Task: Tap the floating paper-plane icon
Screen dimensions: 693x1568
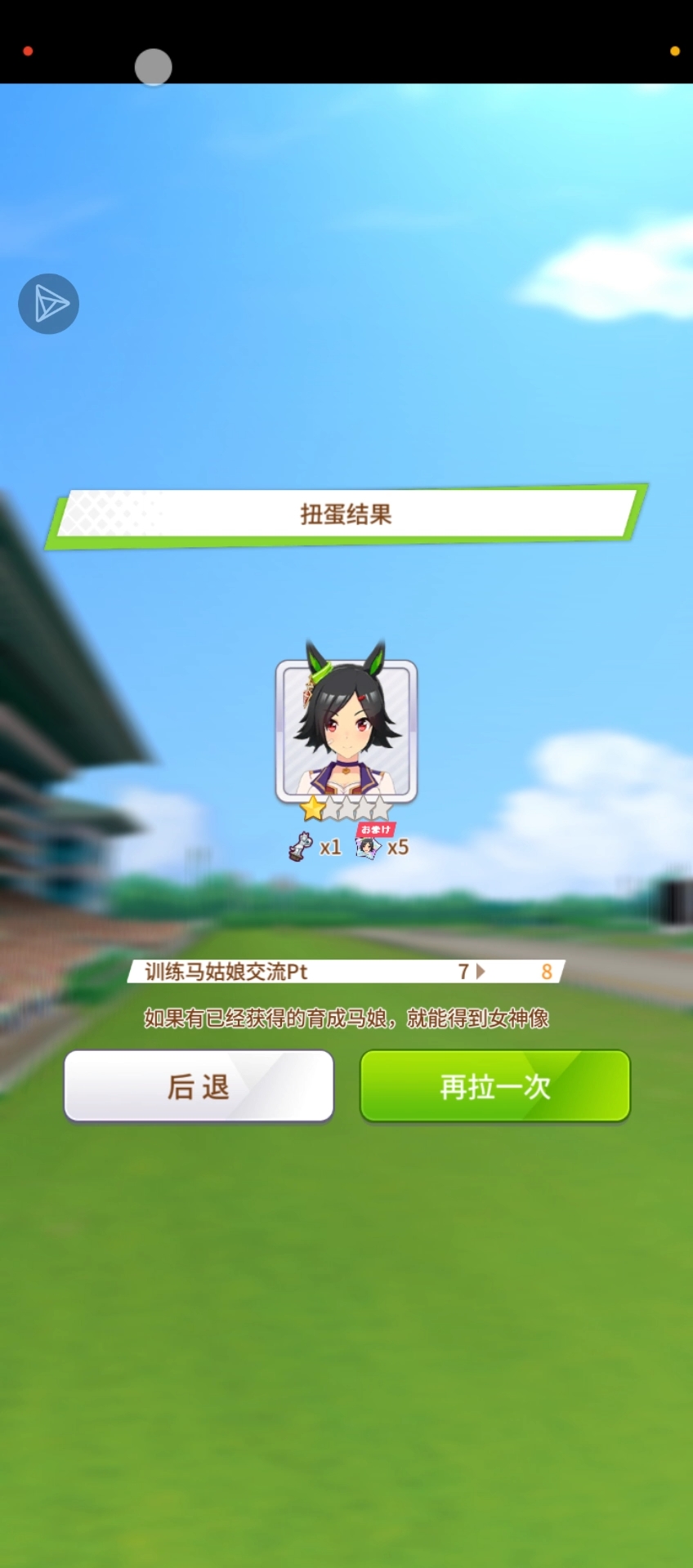Action: pyautogui.click(x=49, y=304)
